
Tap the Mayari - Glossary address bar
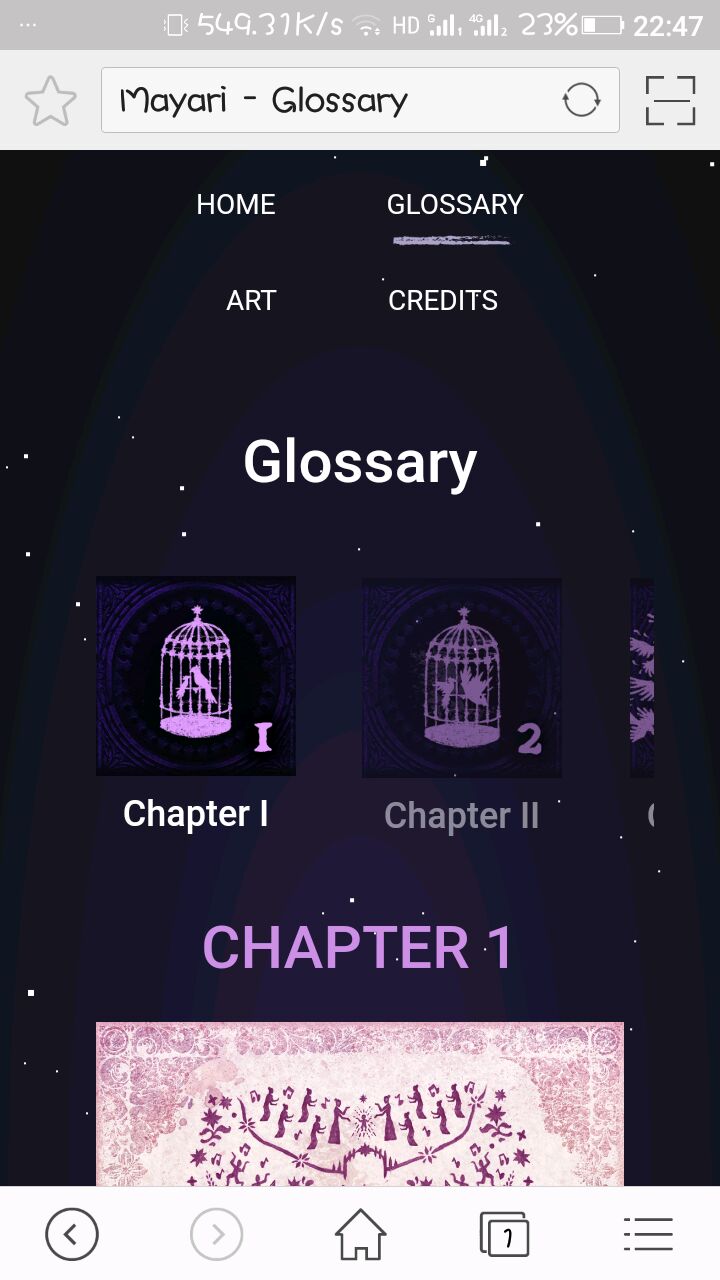tap(330, 101)
